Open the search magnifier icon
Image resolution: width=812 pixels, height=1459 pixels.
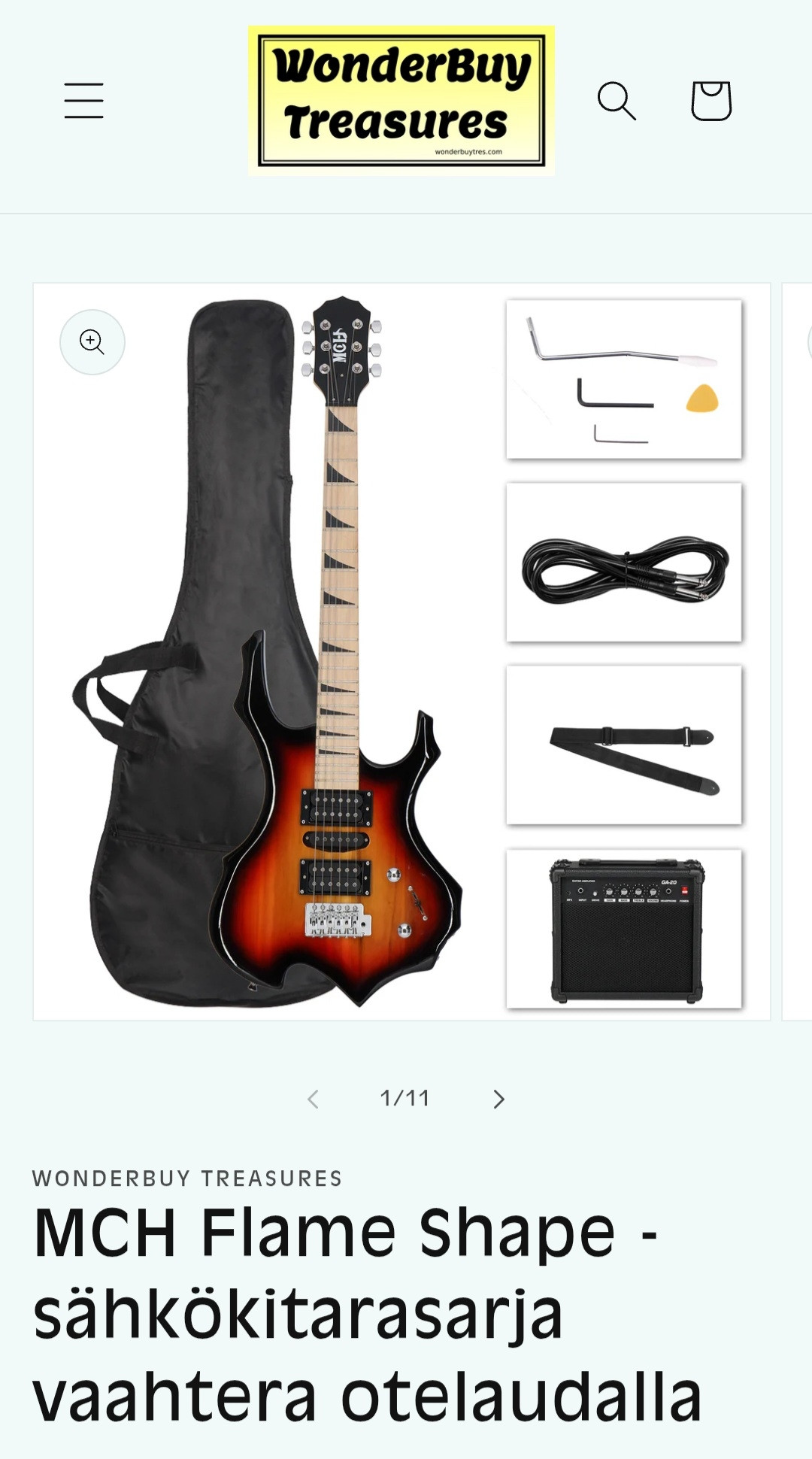click(617, 101)
